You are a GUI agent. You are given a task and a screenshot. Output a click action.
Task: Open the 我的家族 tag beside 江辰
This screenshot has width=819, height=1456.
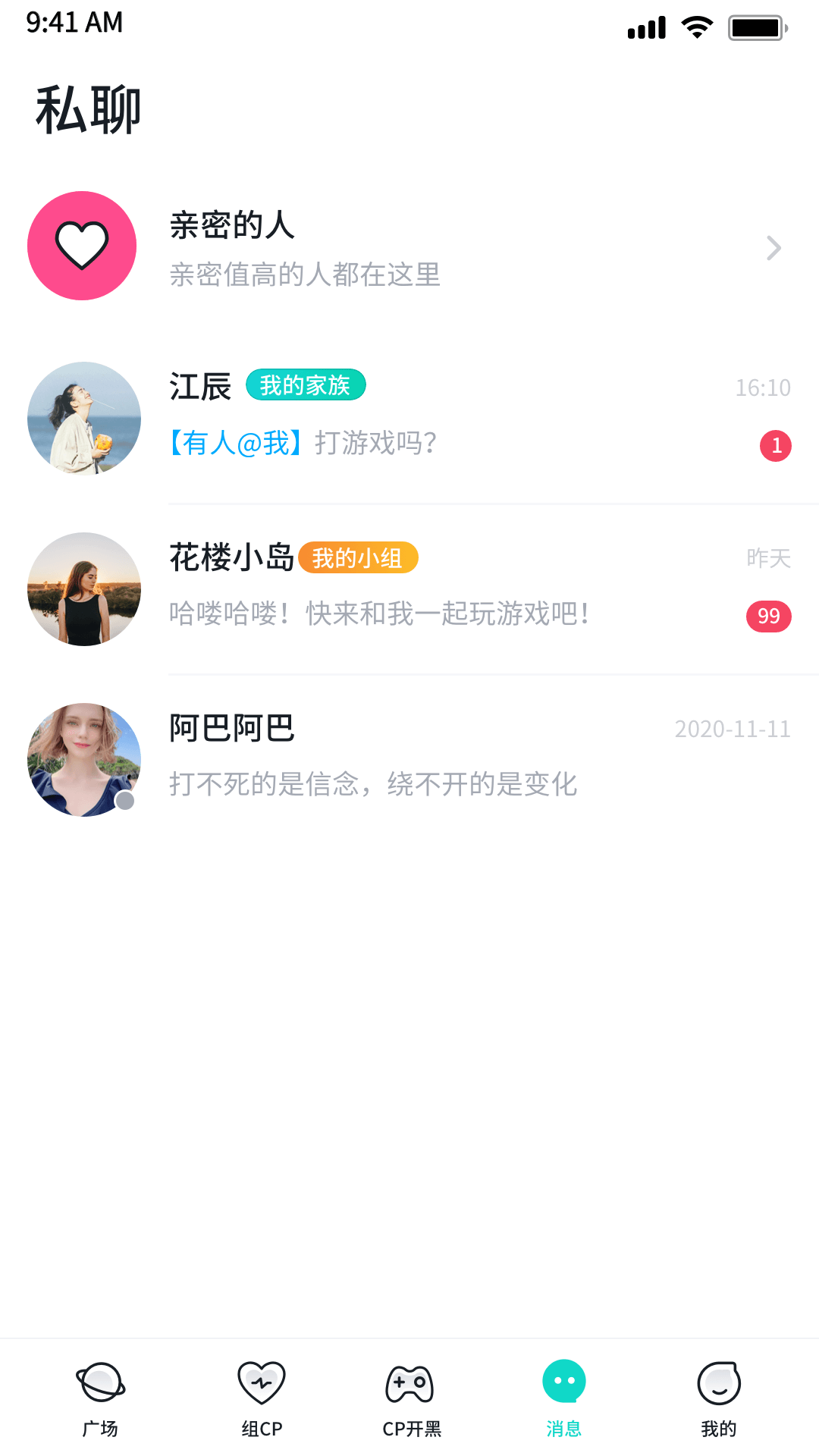[306, 385]
